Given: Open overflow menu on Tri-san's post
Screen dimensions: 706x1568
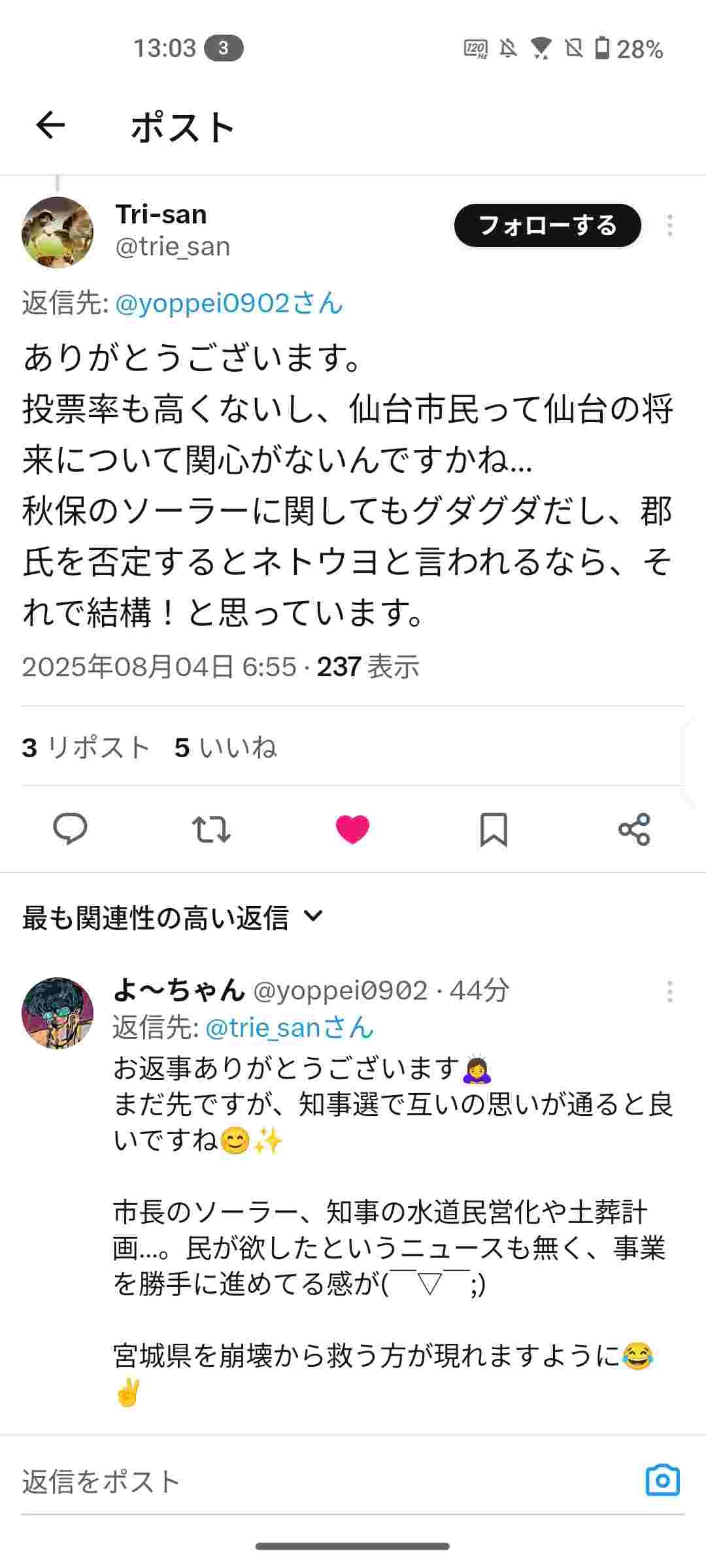Looking at the screenshot, I should click(669, 226).
